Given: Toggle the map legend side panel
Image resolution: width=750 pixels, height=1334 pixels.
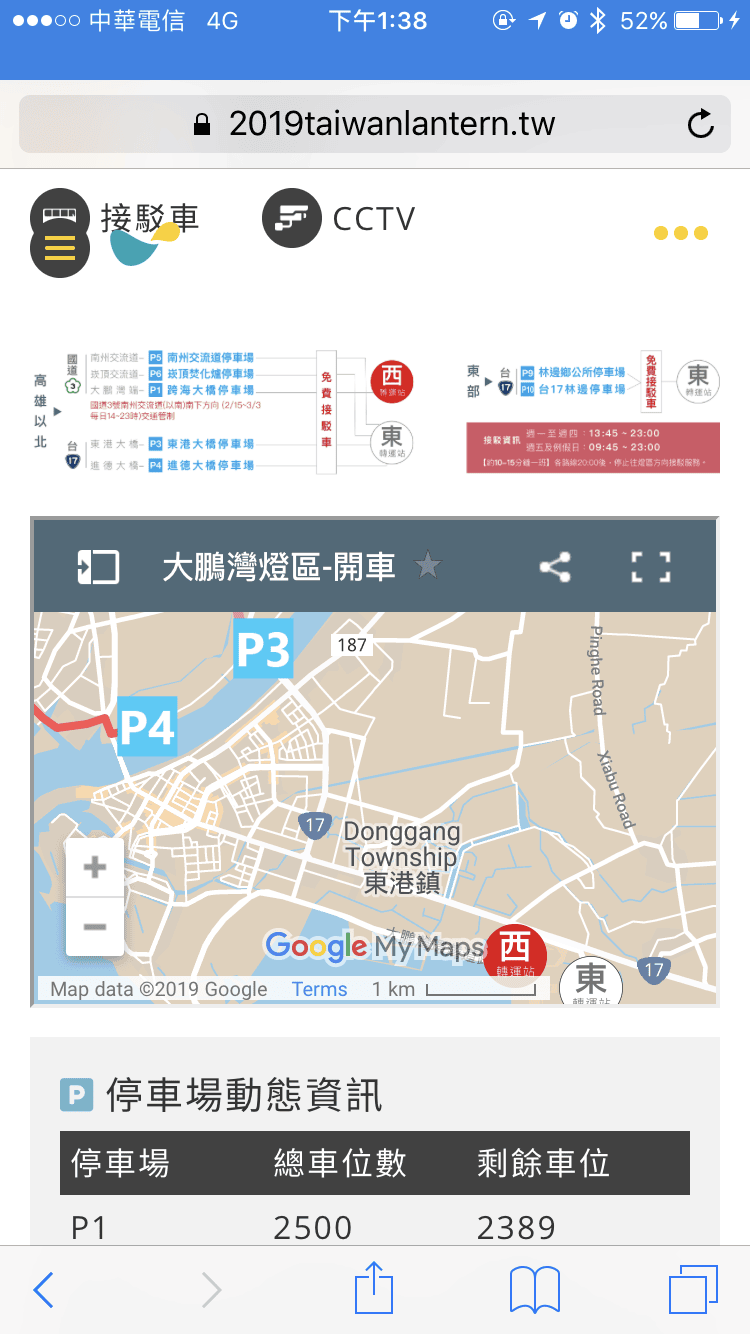Looking at the screenshot, I should point(98,567).
